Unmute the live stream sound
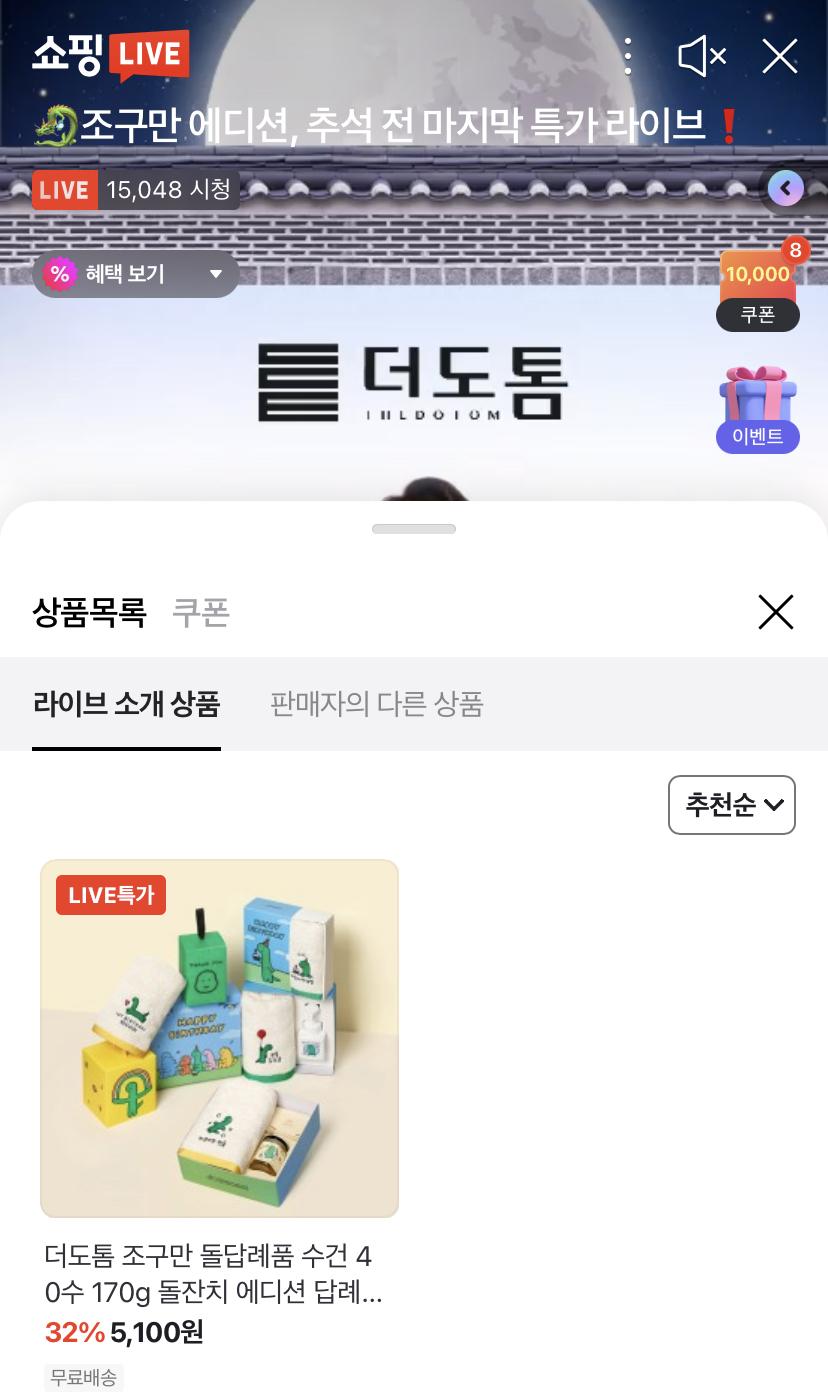 [x=702, y=57]
